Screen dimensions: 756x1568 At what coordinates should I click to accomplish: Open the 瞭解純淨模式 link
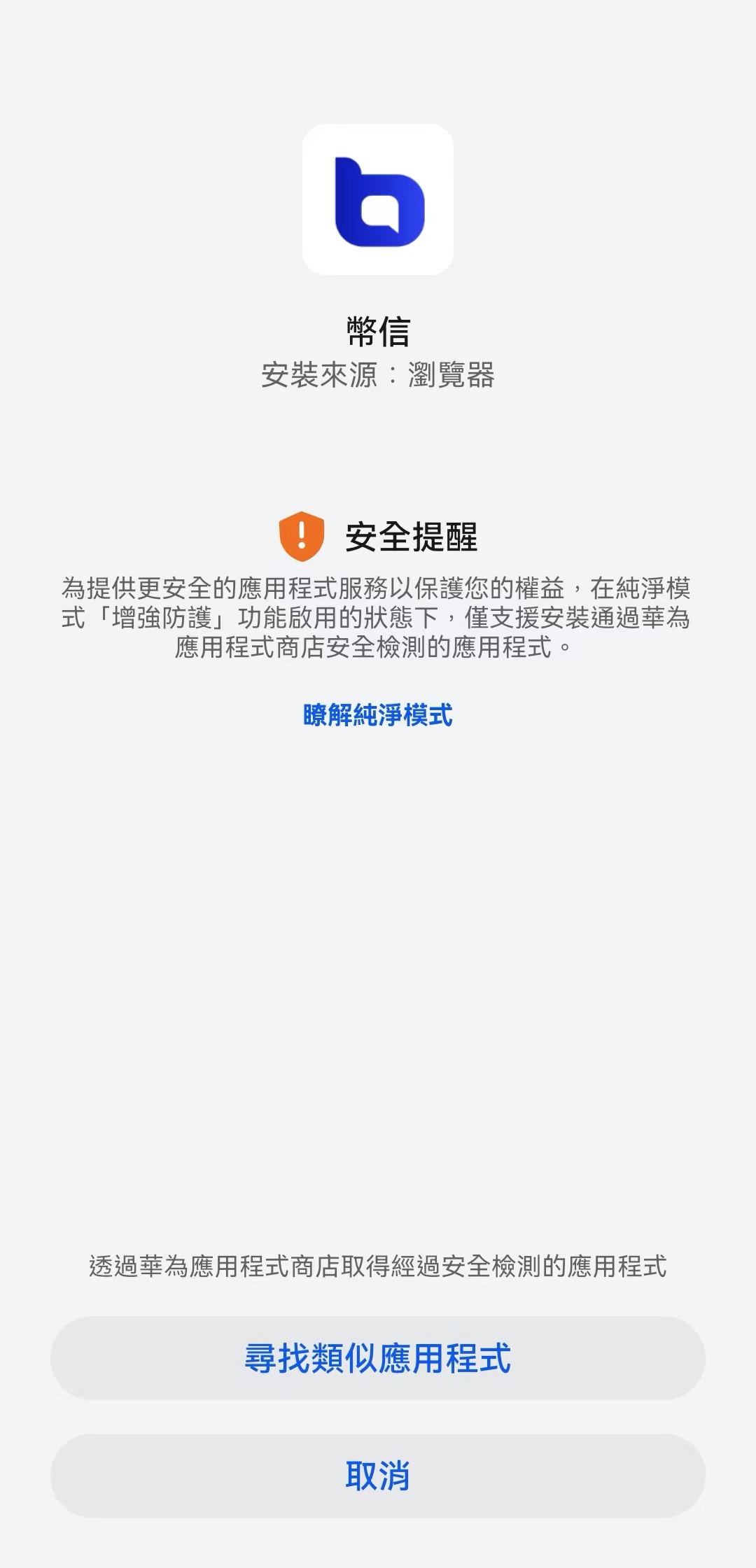(377, 715)
